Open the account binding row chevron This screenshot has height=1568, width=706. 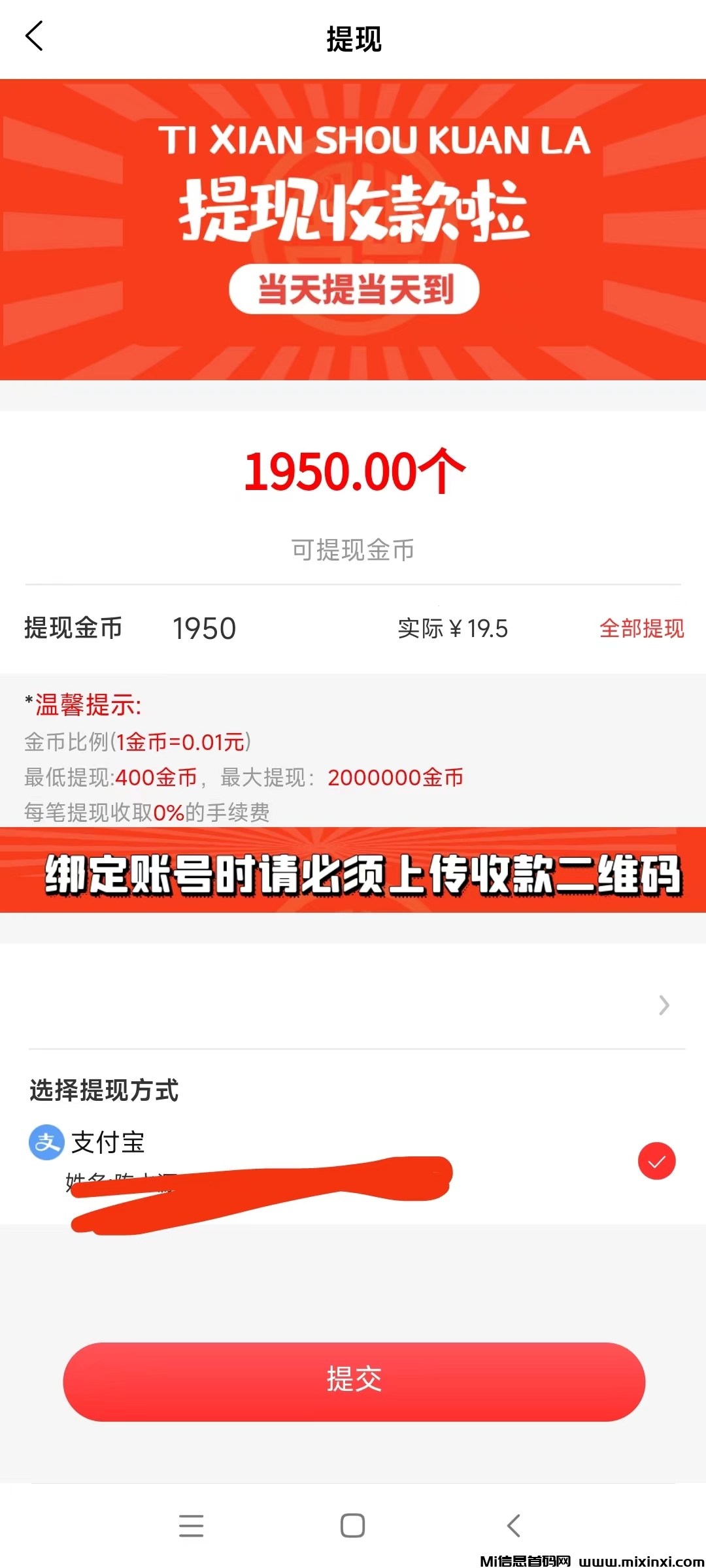pyautogui.click(x=664, y=1005)
